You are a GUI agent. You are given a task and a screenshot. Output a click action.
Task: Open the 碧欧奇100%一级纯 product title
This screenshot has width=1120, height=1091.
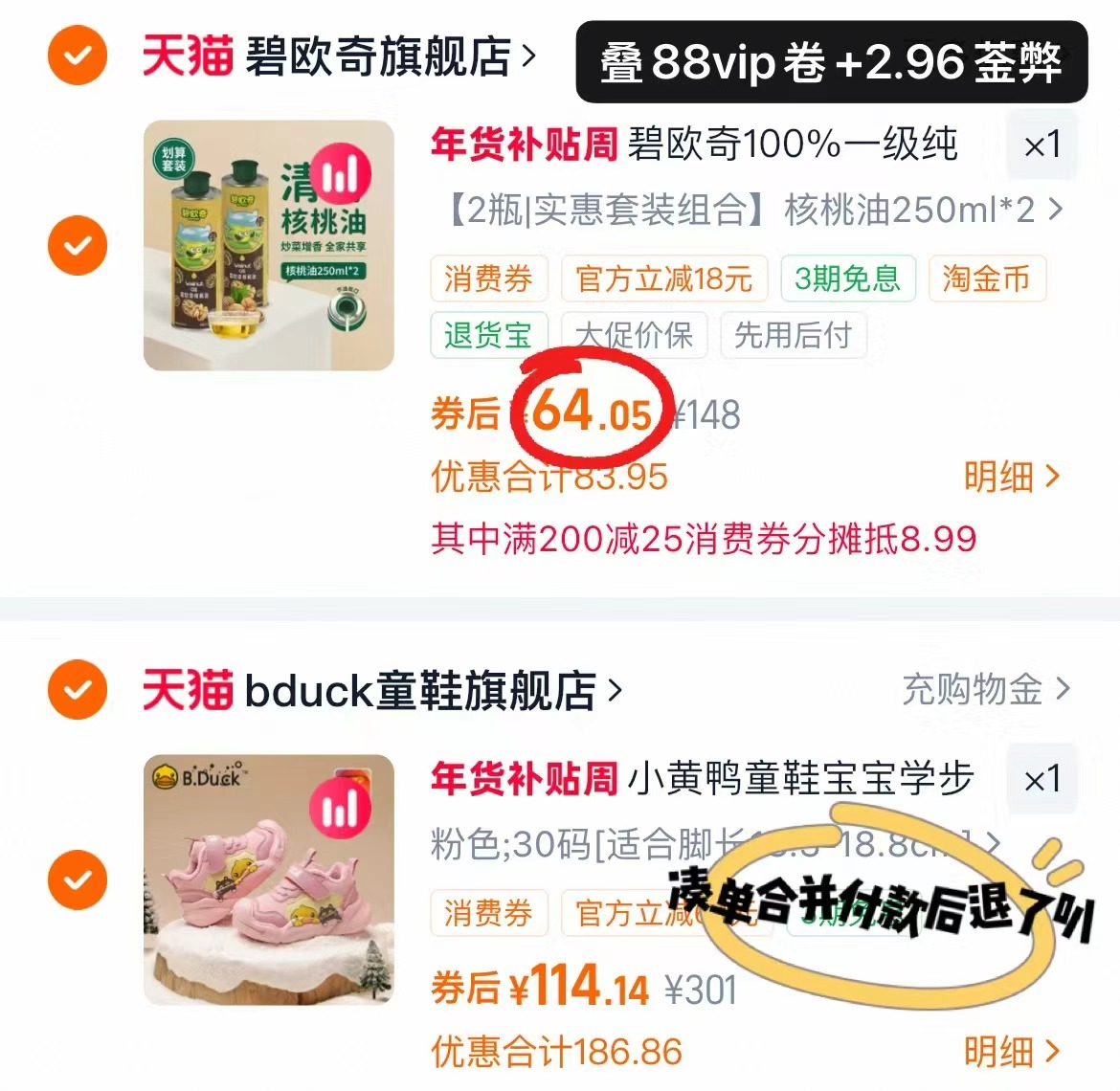tap(791, 145)
